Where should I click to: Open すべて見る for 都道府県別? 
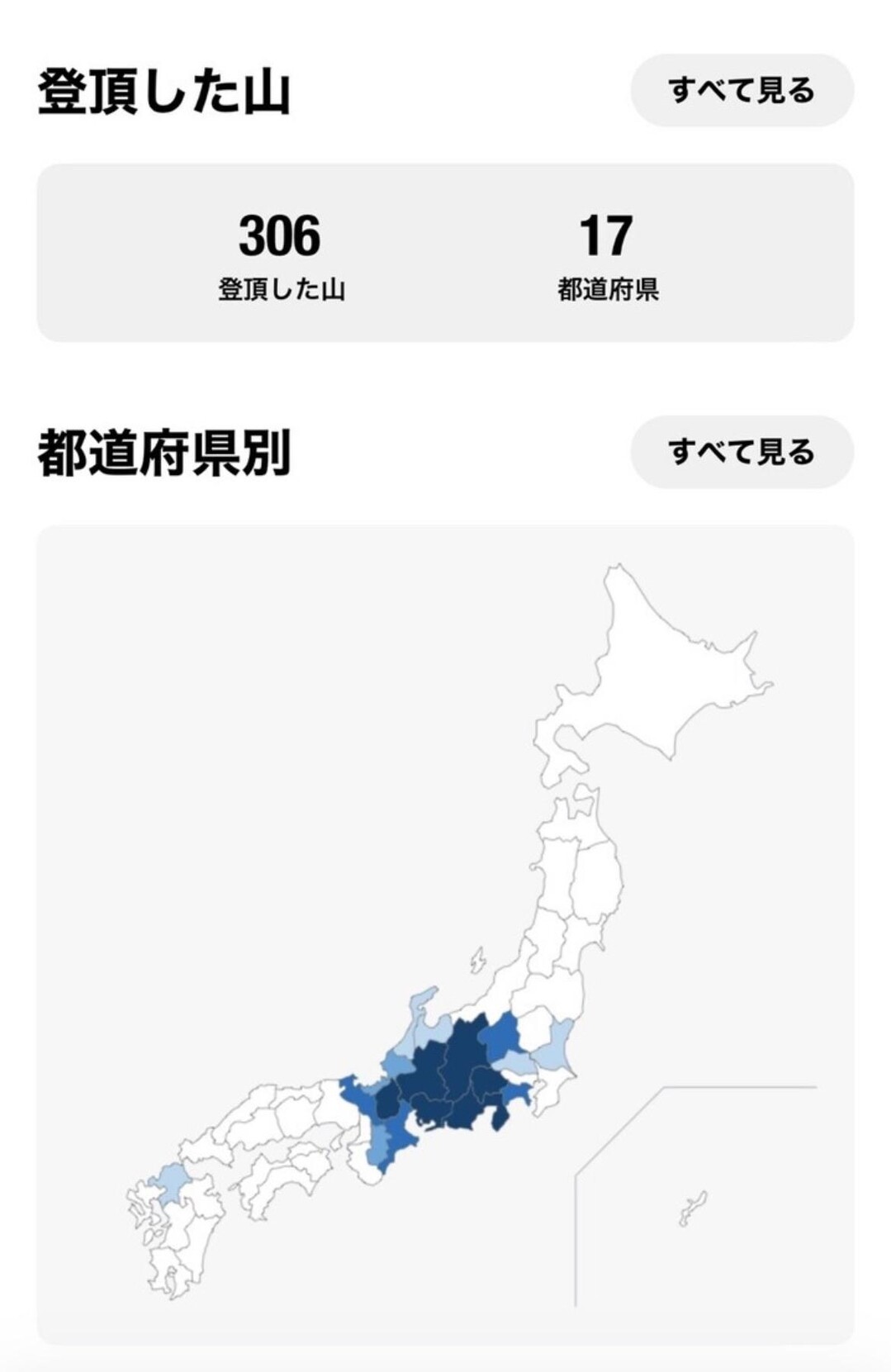tap(742, 452)
